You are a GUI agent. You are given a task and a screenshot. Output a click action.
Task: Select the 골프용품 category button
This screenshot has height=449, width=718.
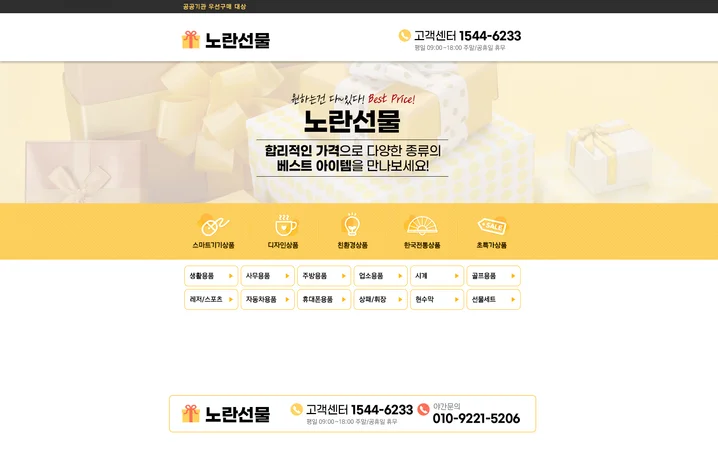493,276
